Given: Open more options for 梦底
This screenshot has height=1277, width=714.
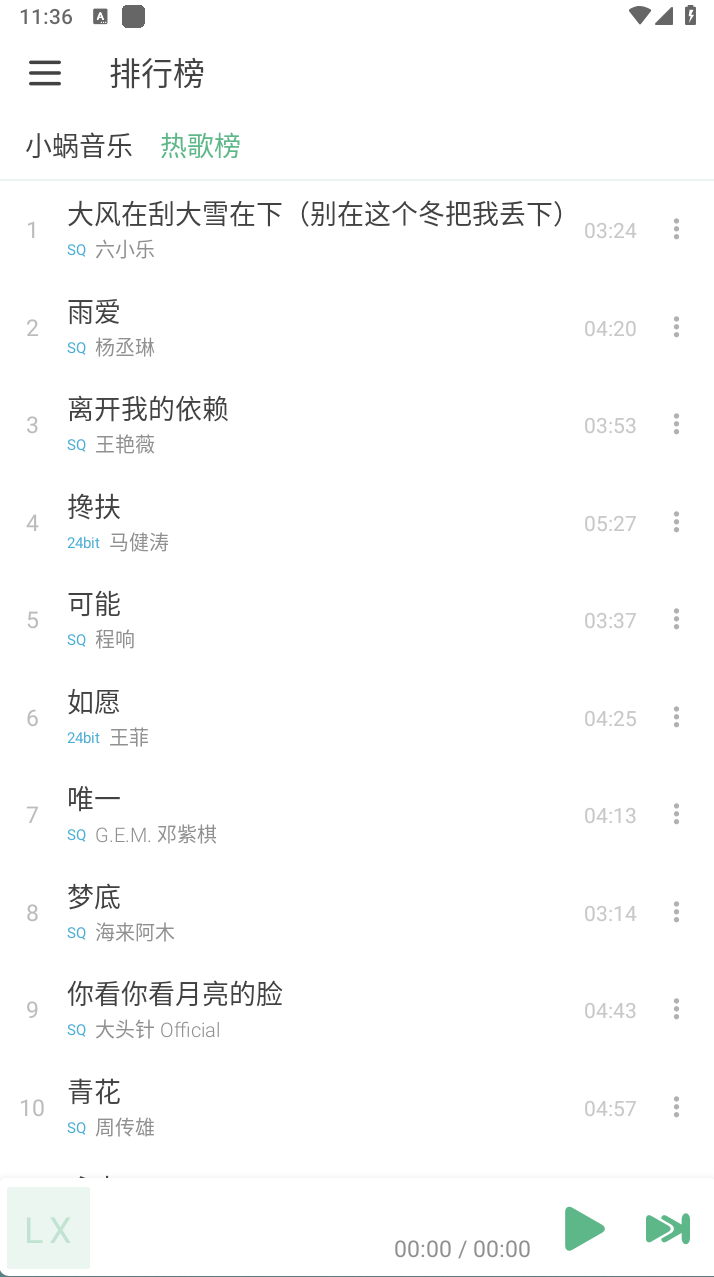Looking at the screenshot, I should coord(676,912).
